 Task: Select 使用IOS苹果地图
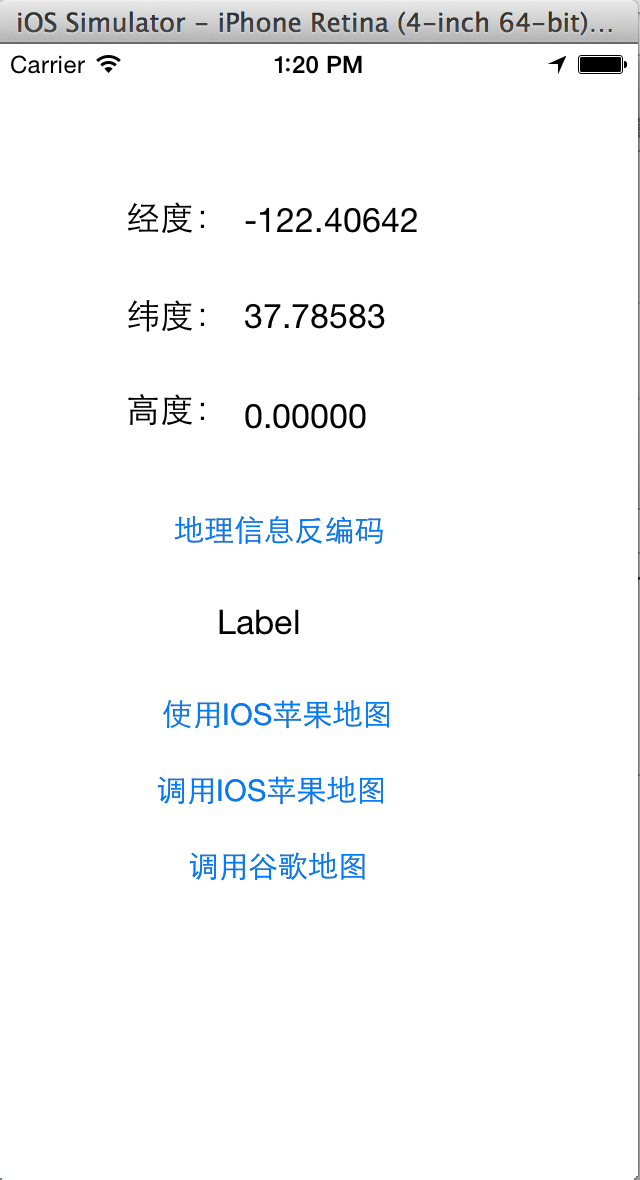277,714
